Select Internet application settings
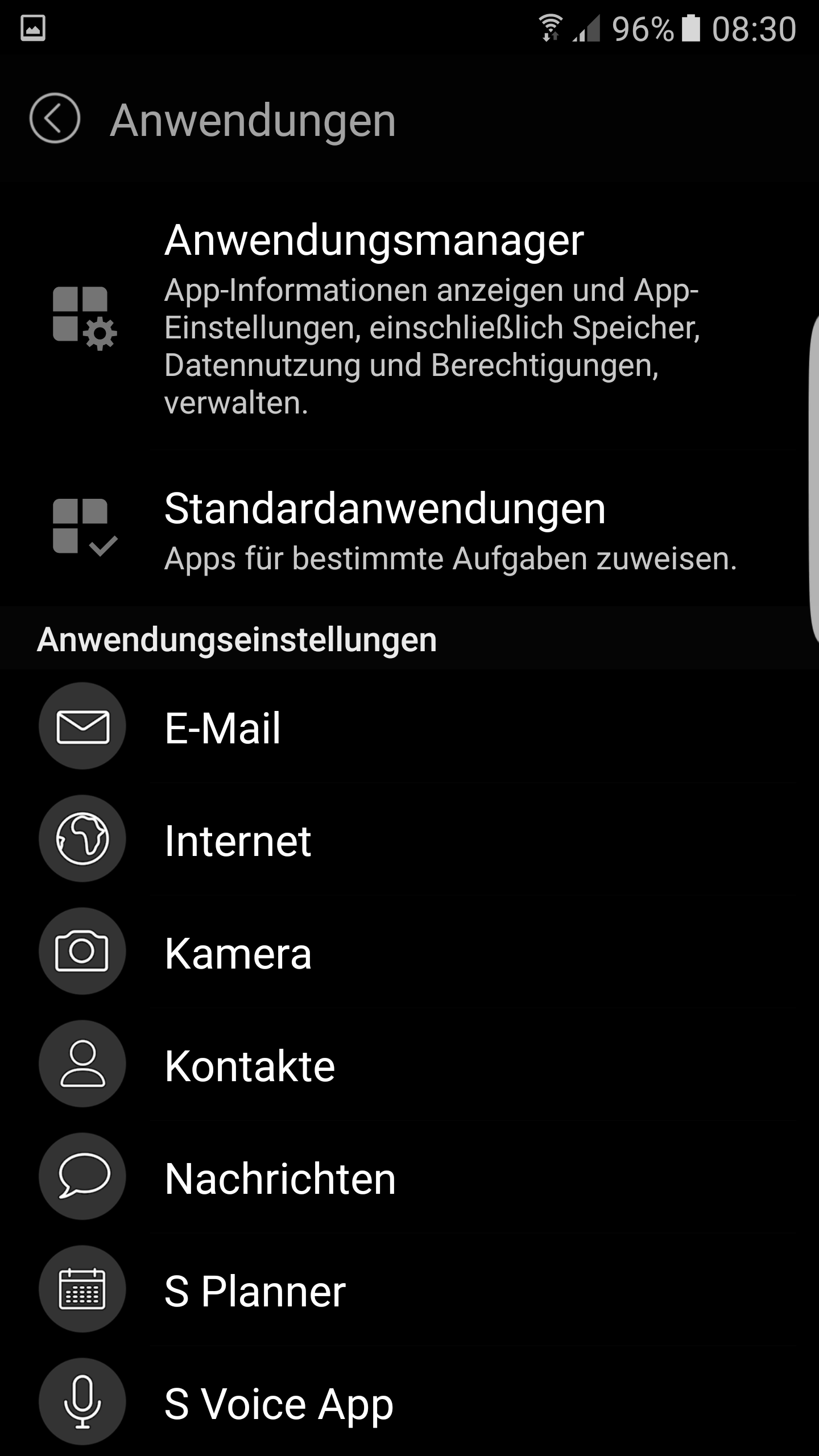This screenshot has width=819, height=1456. pyautogui.click(x=409, y=839)
